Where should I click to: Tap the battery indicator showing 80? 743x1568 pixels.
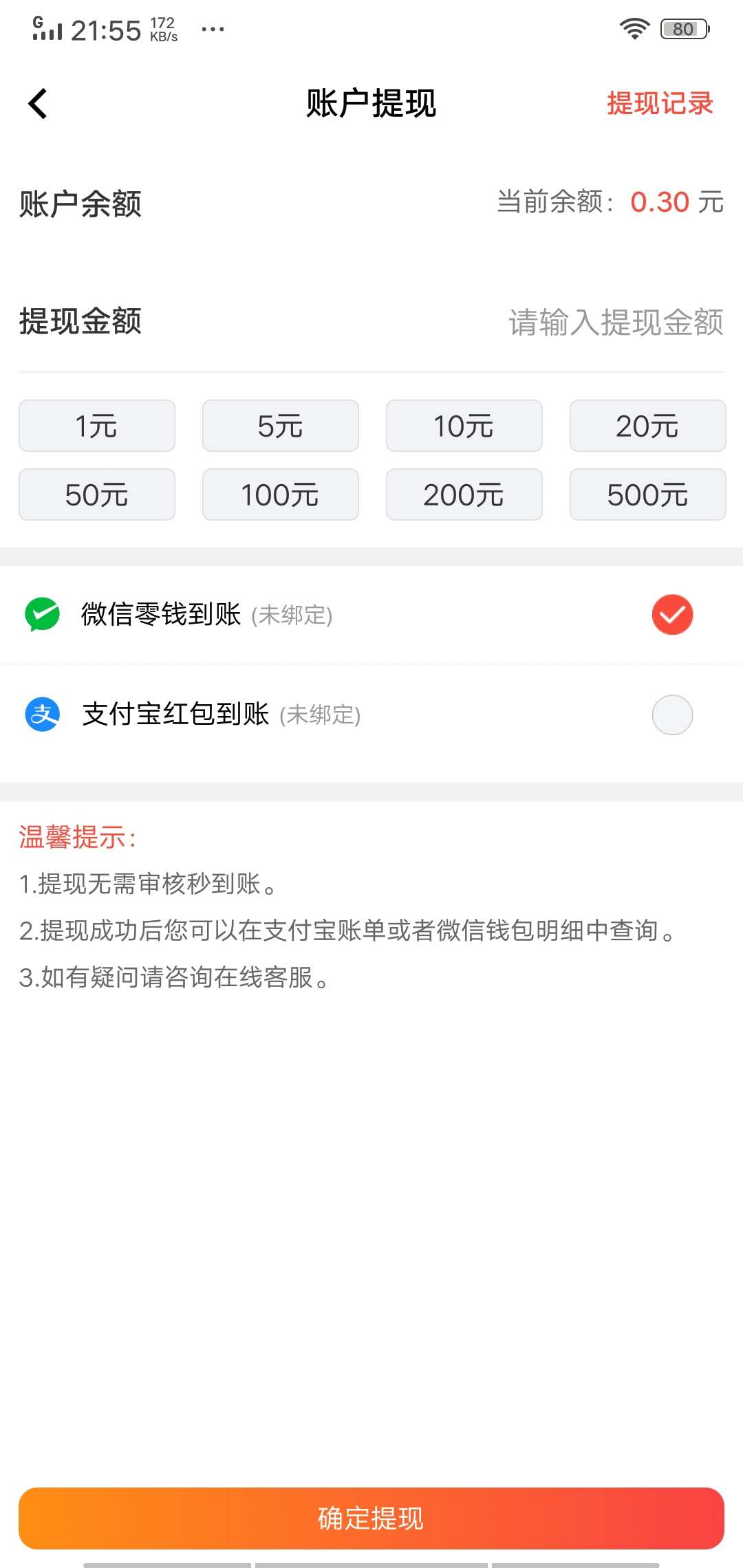point(683,29)
